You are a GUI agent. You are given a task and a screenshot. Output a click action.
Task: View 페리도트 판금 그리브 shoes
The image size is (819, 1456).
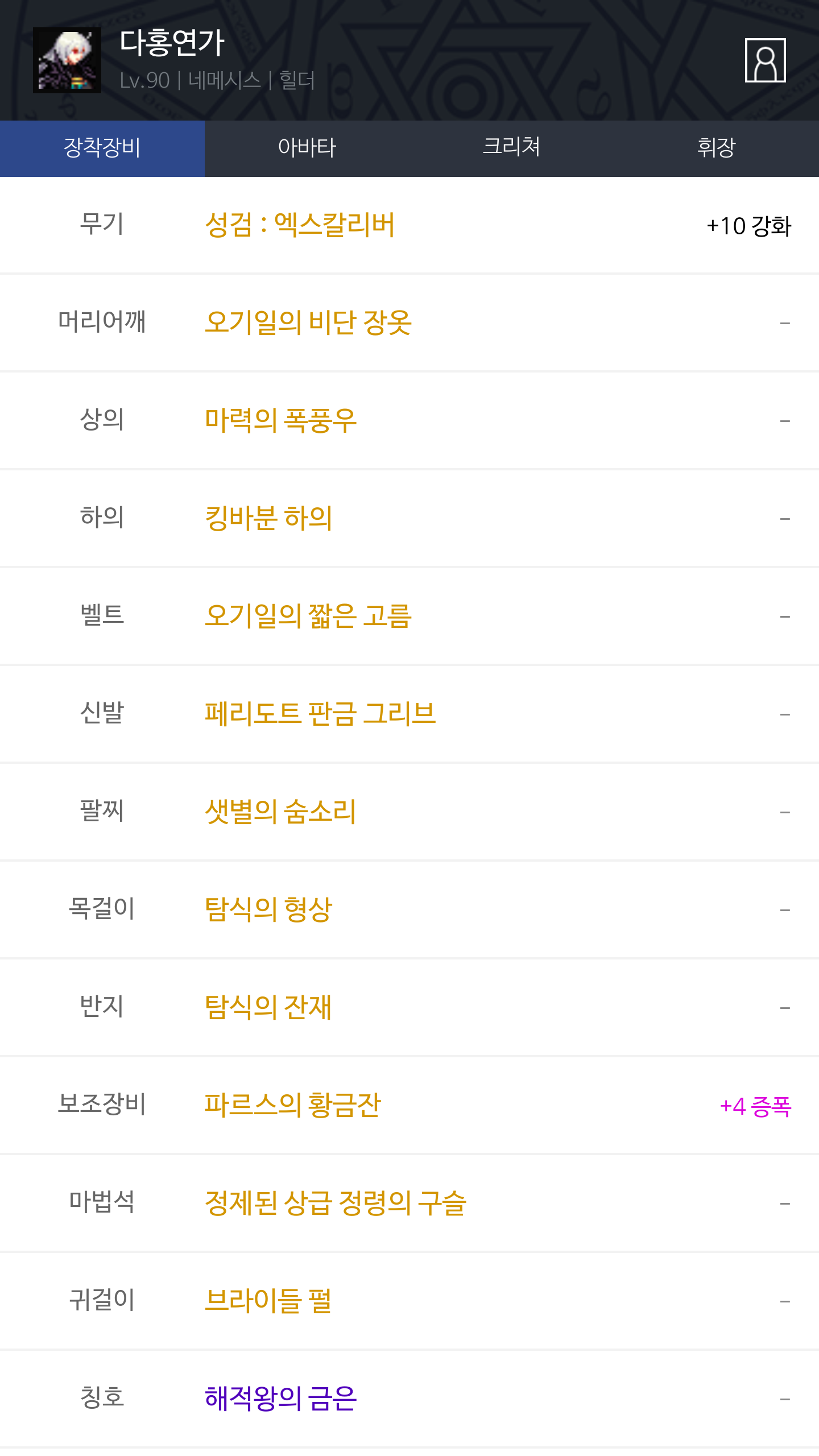pos(409,714)
